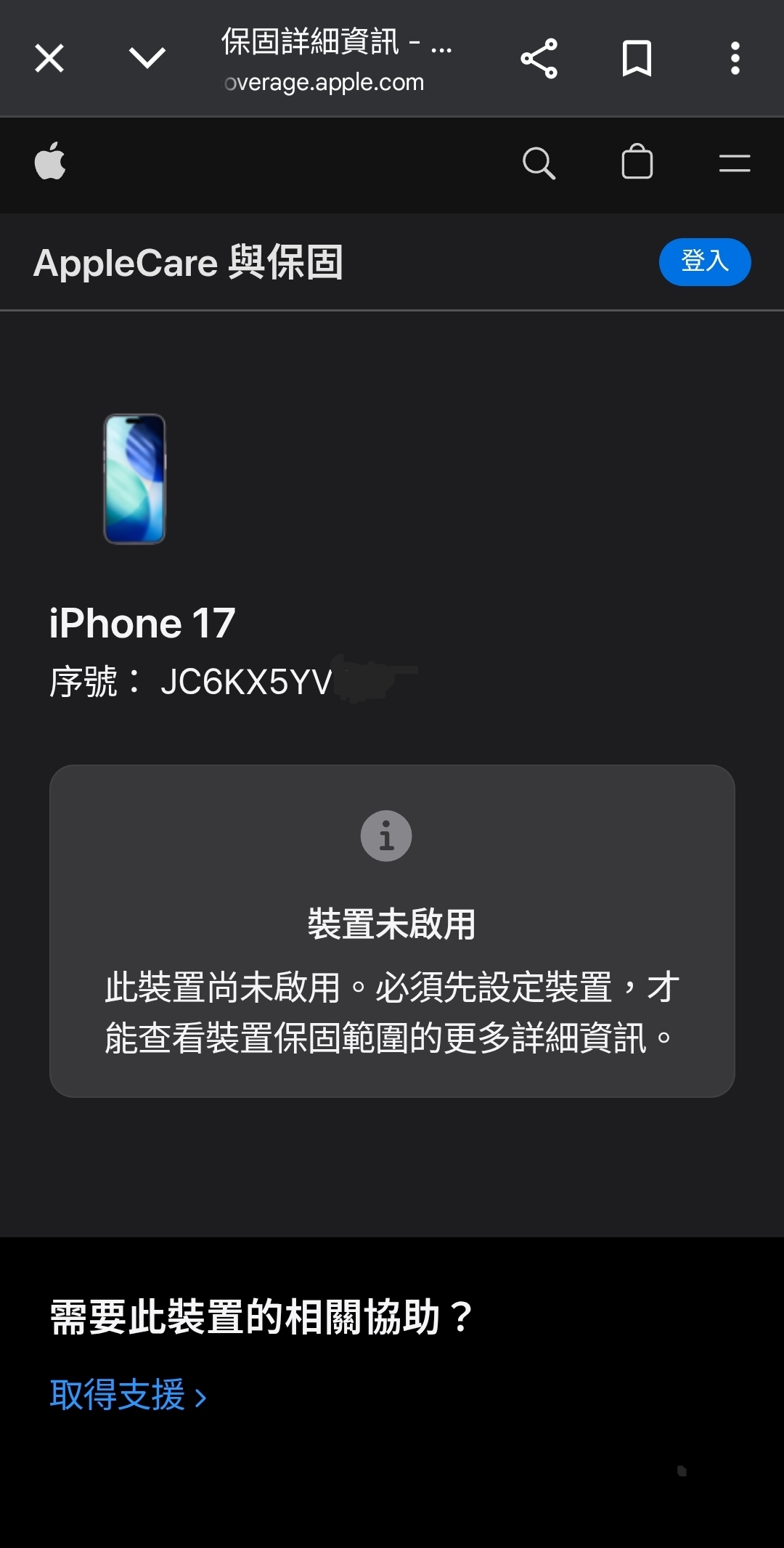The image size is (784, 1548).
Task: Open the browser overflow menu
Action: click(x=735, y=58)
